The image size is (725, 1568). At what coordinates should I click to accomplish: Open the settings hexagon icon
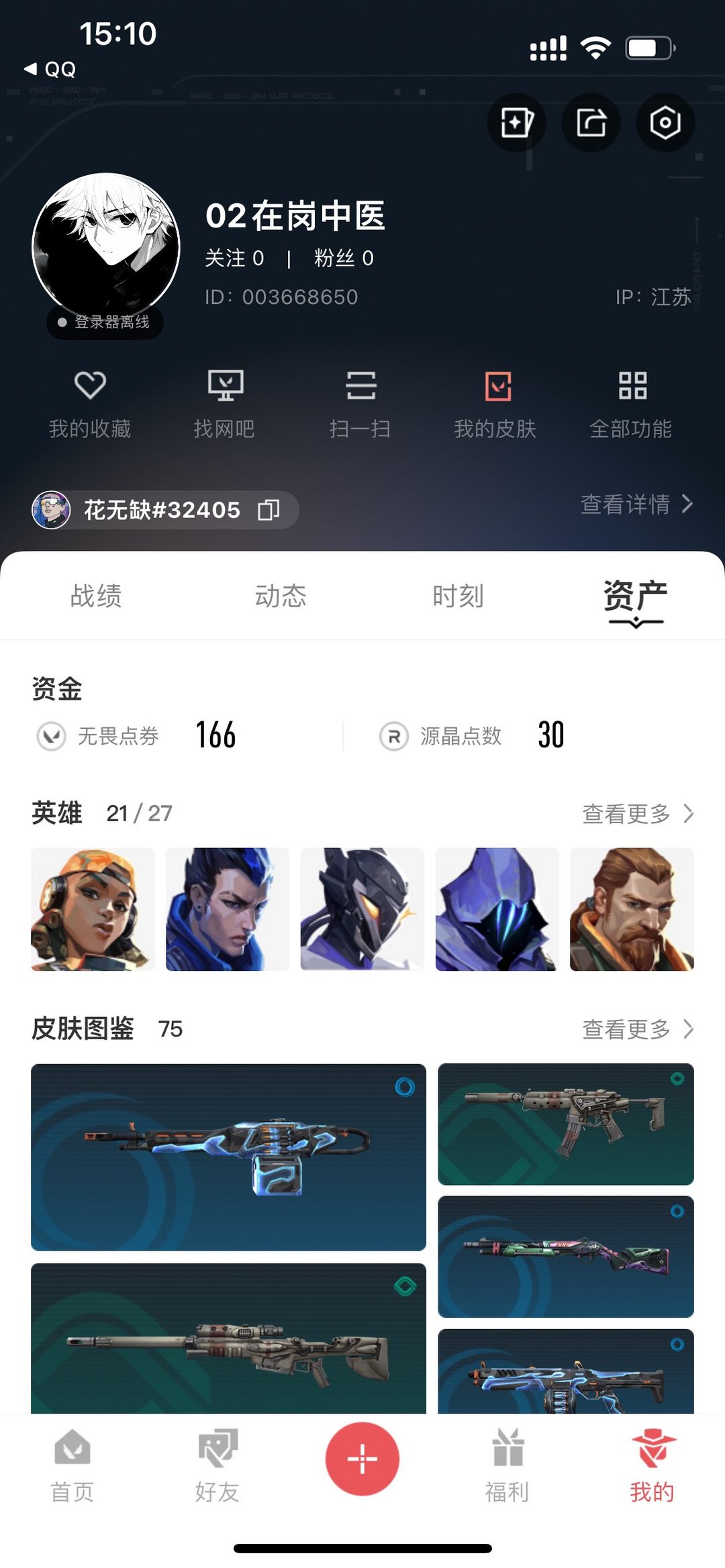(x=665, y=122)
